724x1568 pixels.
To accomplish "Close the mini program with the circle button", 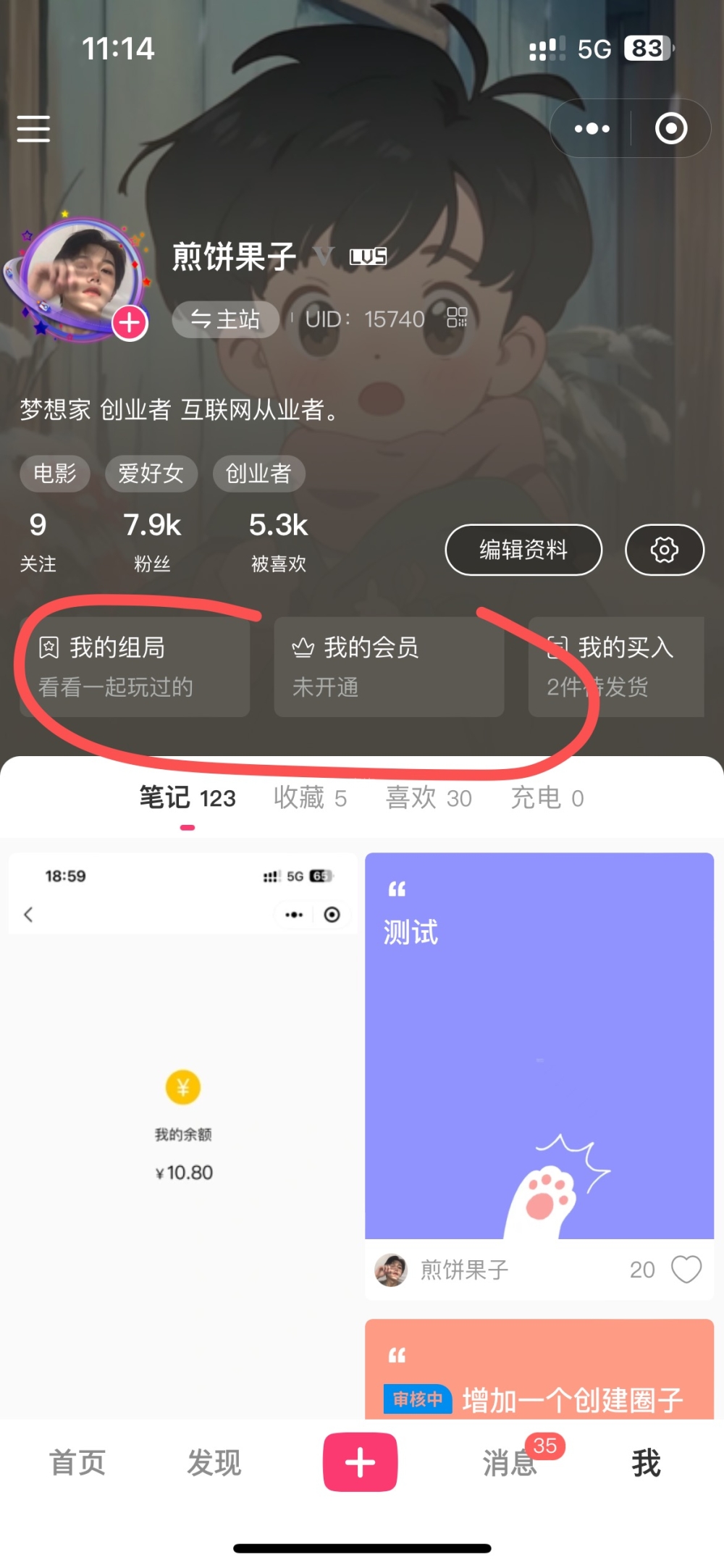I will 670,129.
